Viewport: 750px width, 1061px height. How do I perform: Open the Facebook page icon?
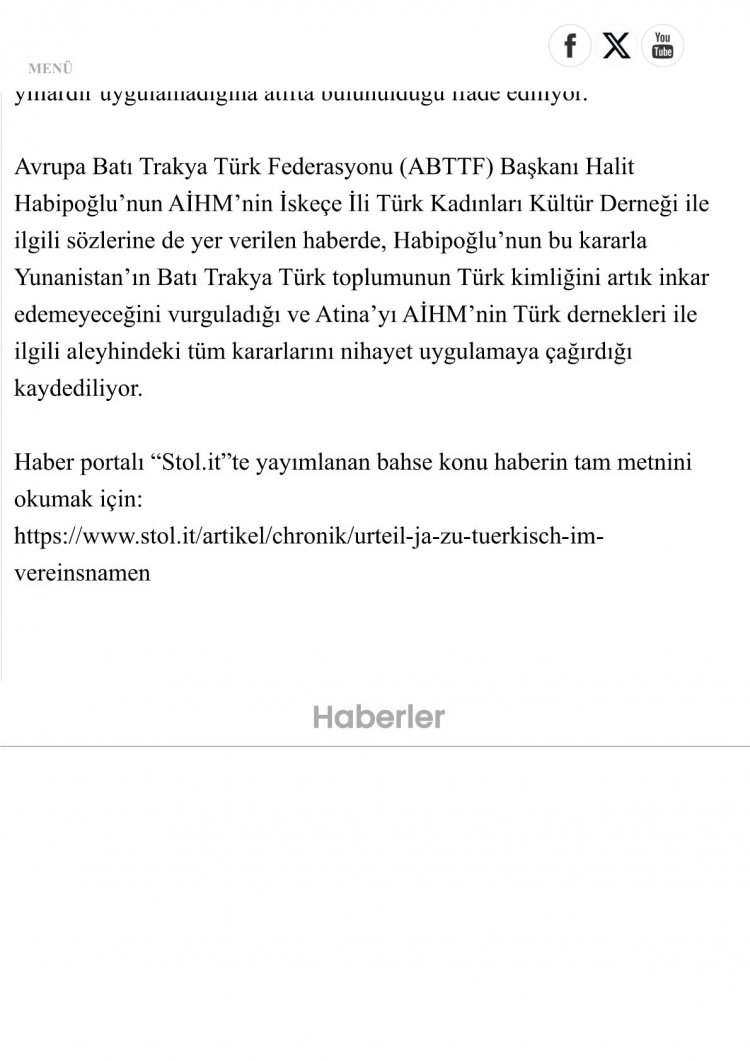(570, 46)
